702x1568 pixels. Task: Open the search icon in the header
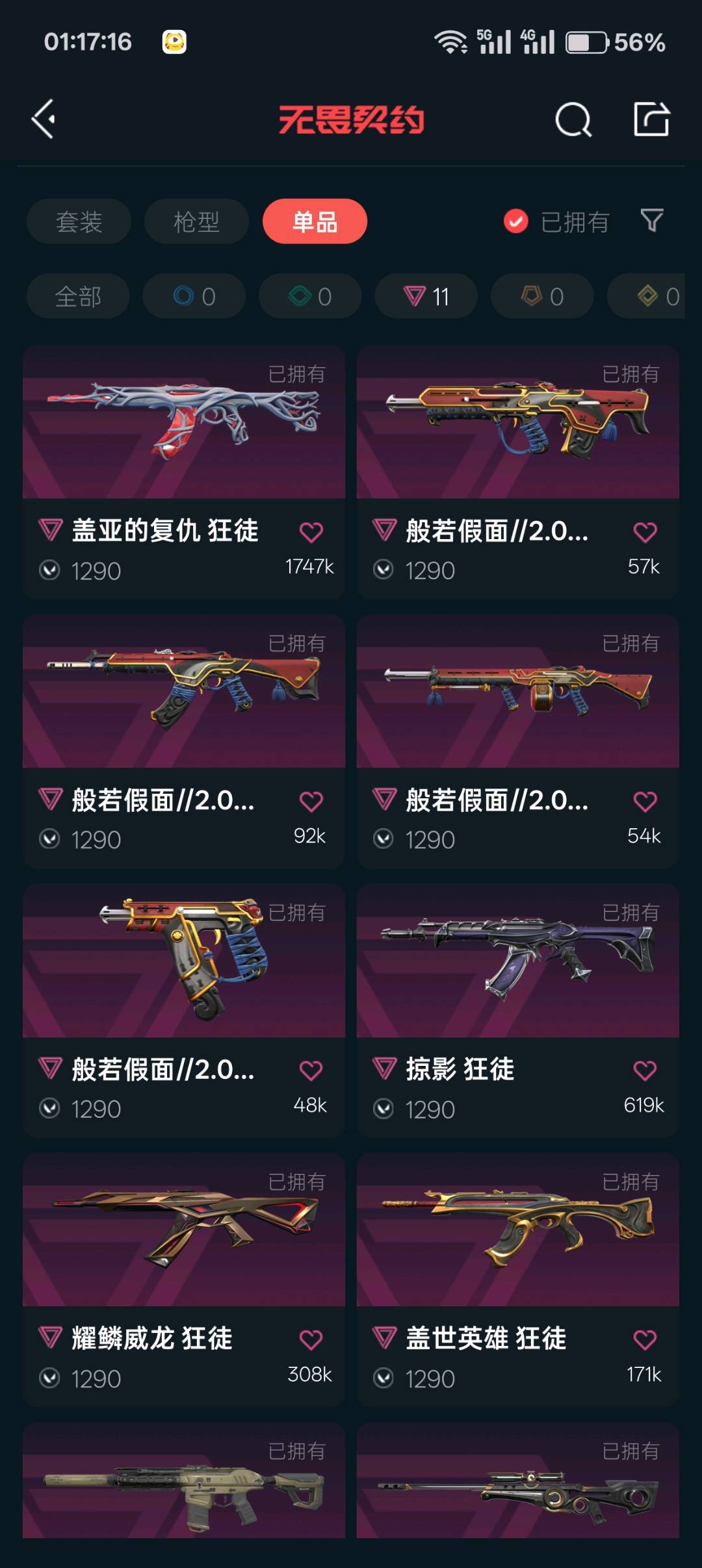point(573,120)
